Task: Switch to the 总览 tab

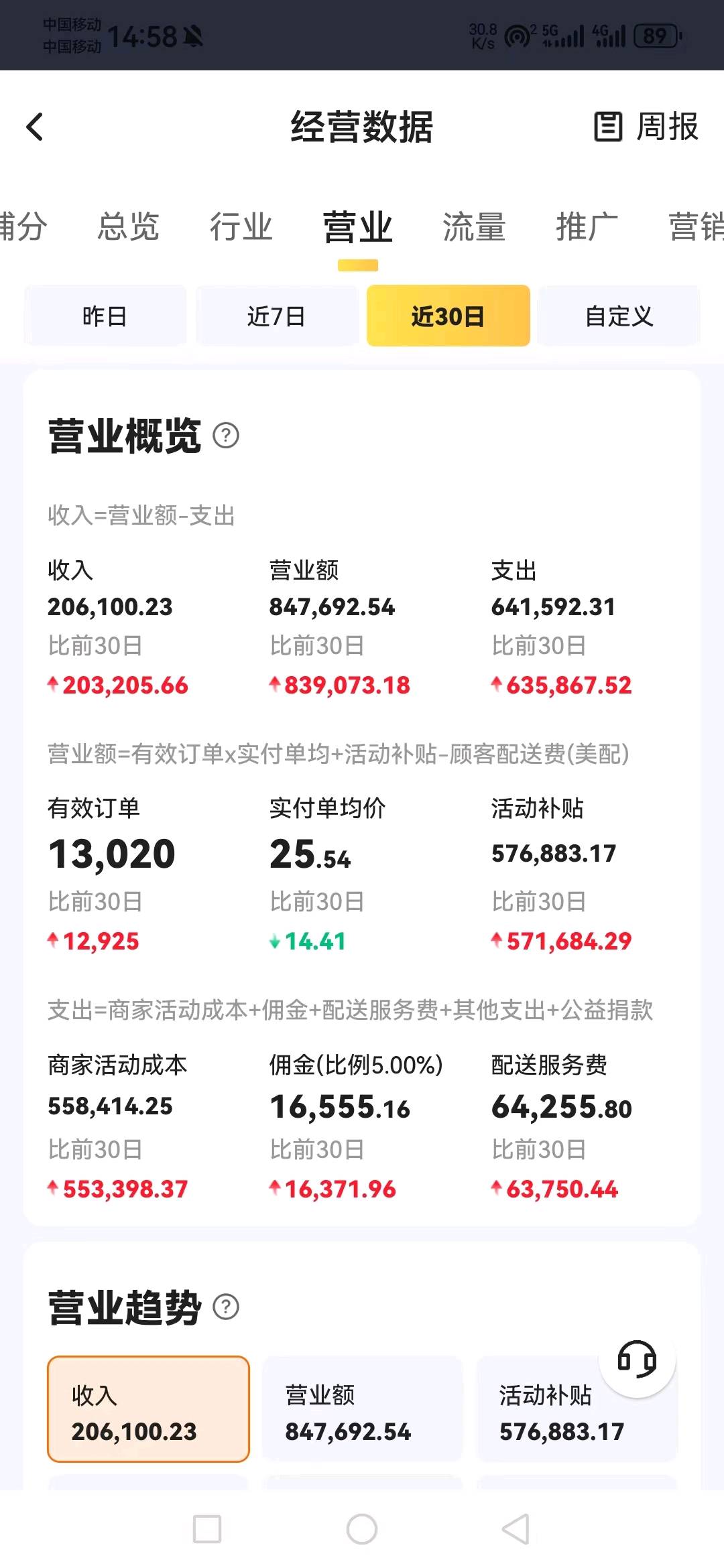Action: coord(128,226)
